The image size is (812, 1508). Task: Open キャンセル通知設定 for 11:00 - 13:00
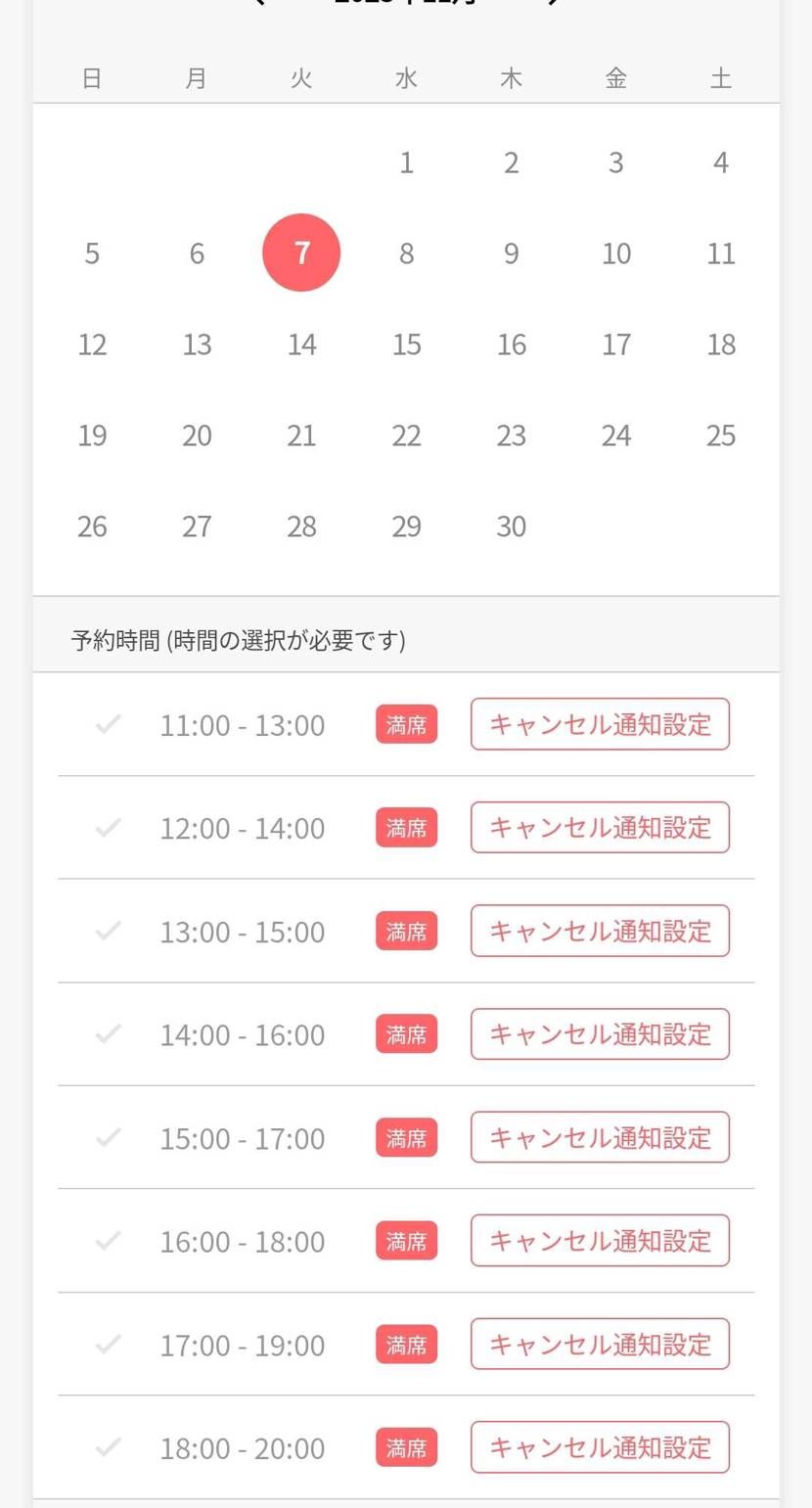click(x=599, y=724)
